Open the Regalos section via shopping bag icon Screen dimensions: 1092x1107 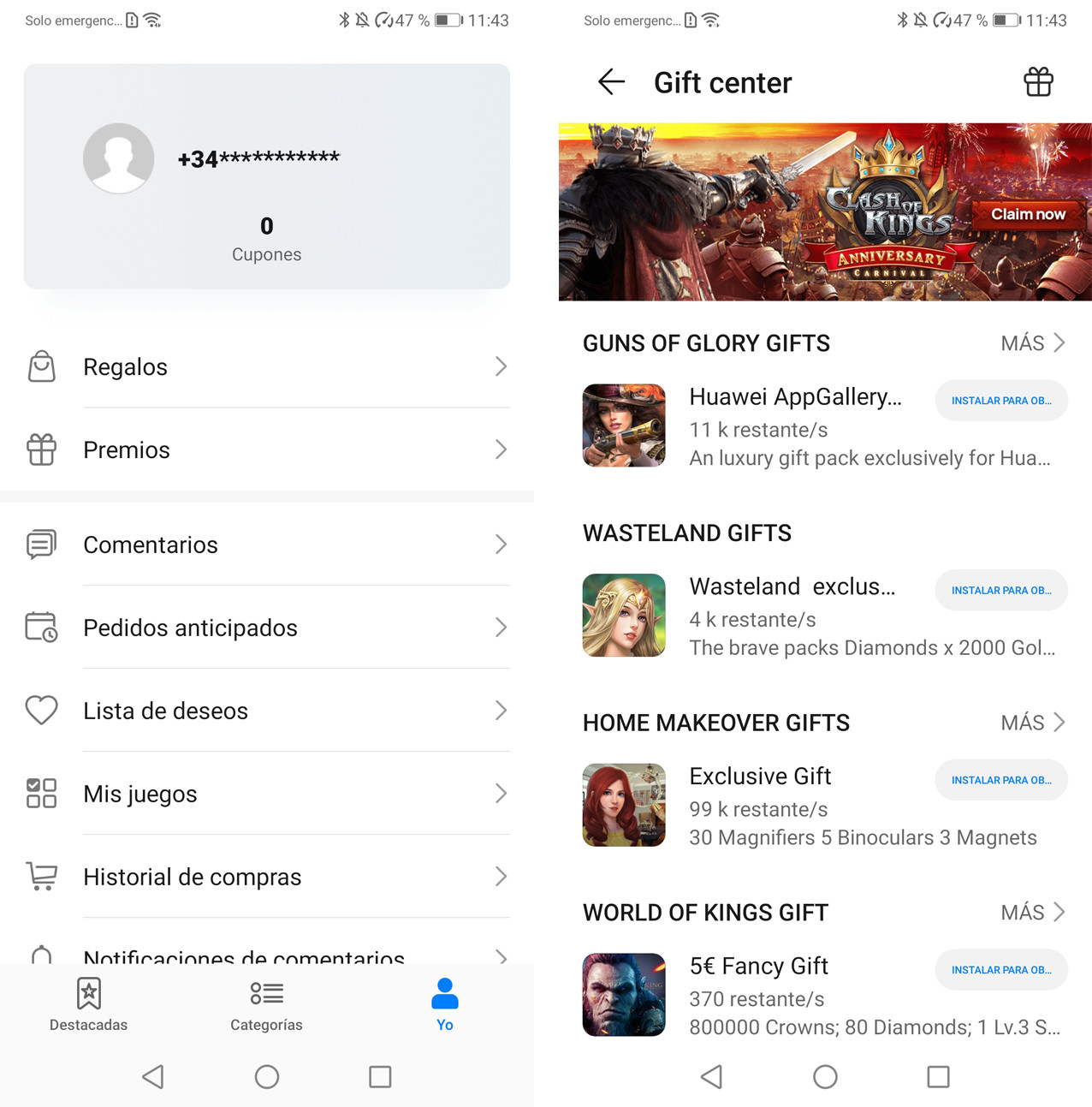pos(40,366)
